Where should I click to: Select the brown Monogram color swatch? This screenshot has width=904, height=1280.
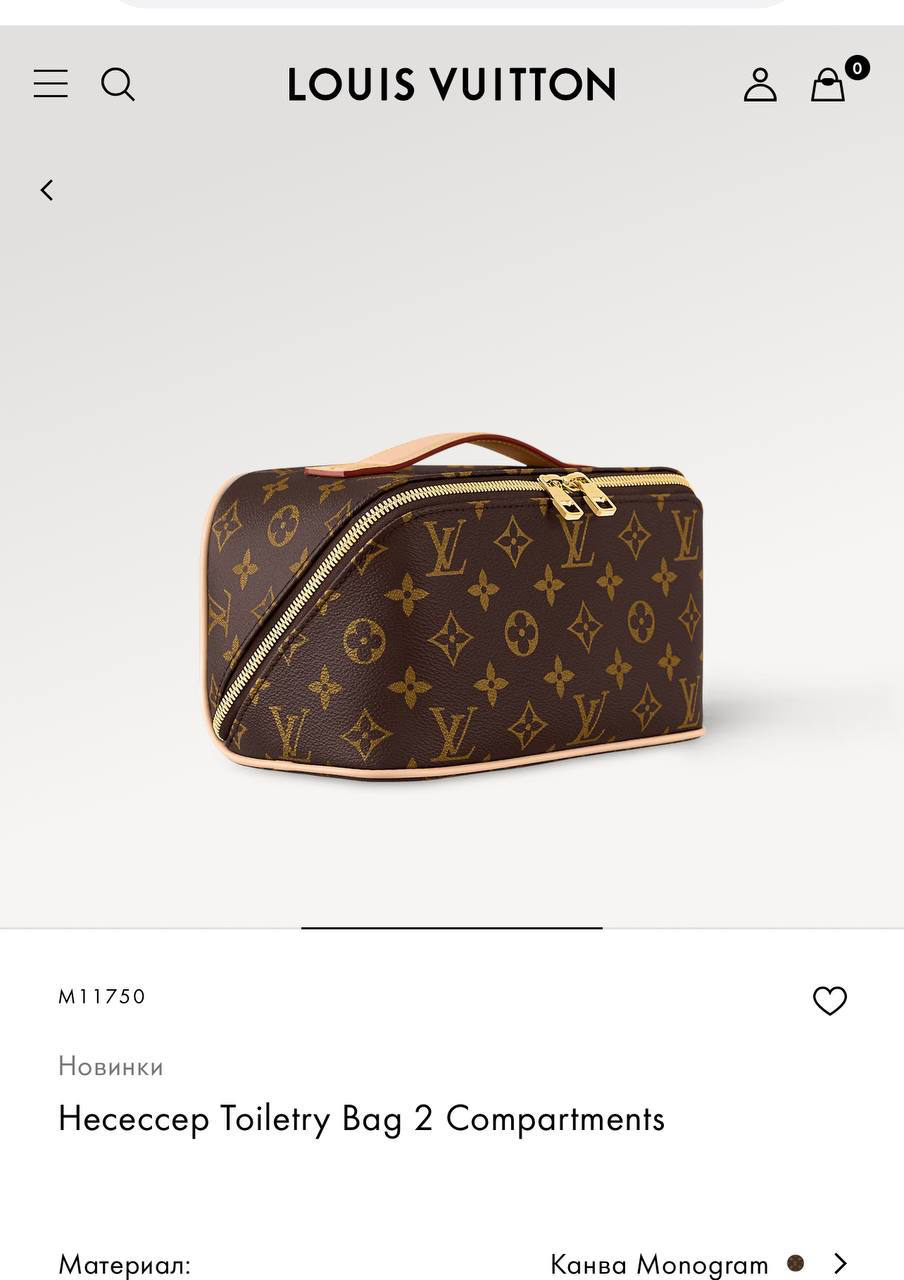pos(795,1264)
